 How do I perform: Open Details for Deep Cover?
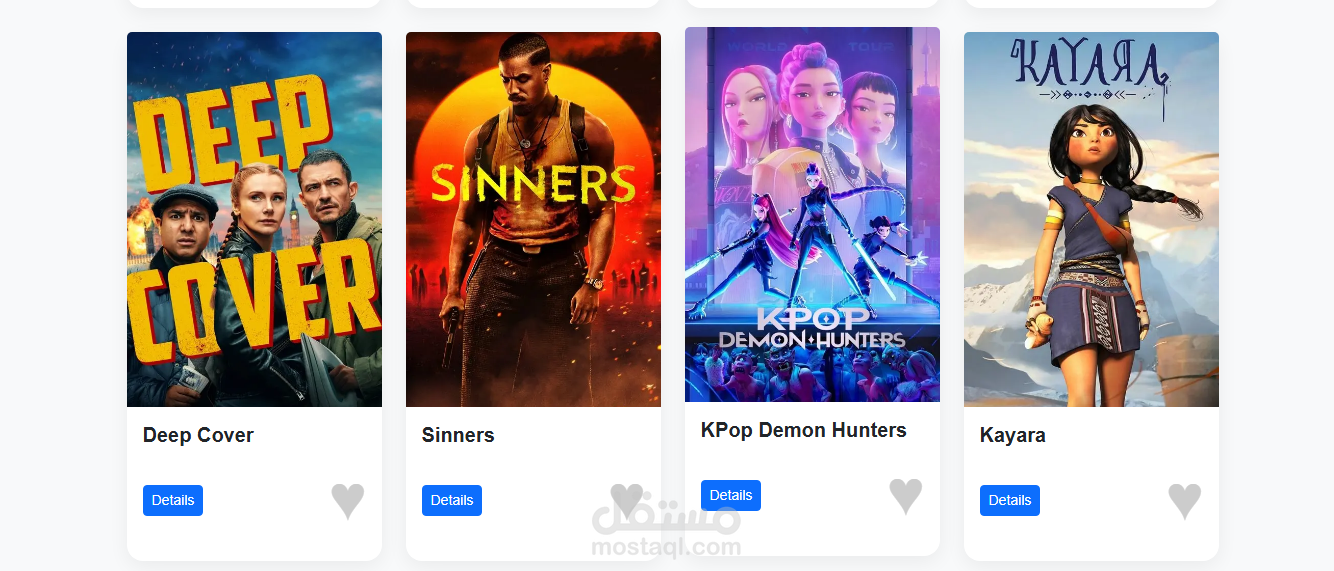pyautogui.click(x=173, y=500)
